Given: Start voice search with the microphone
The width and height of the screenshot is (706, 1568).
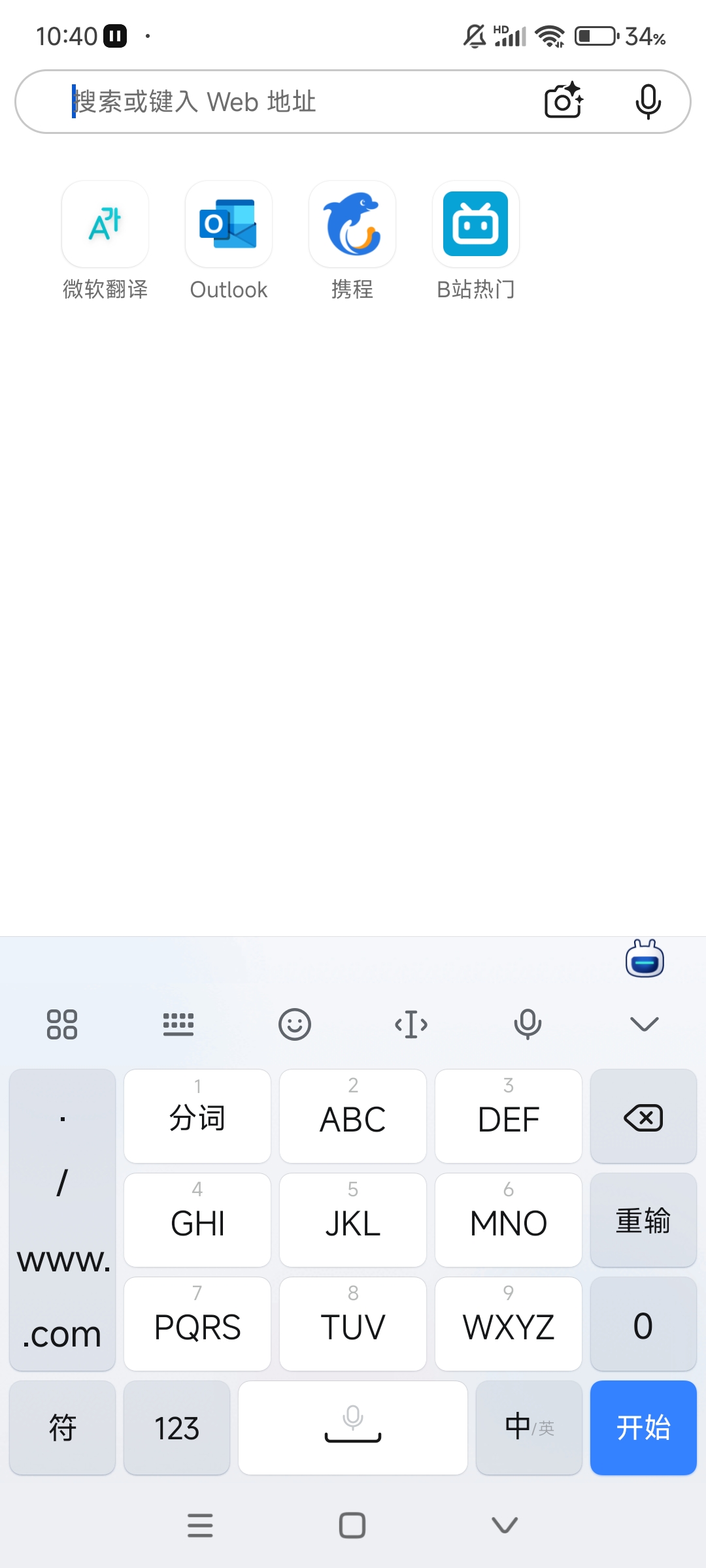Looking at the screenshot, I should pos(648,102).
